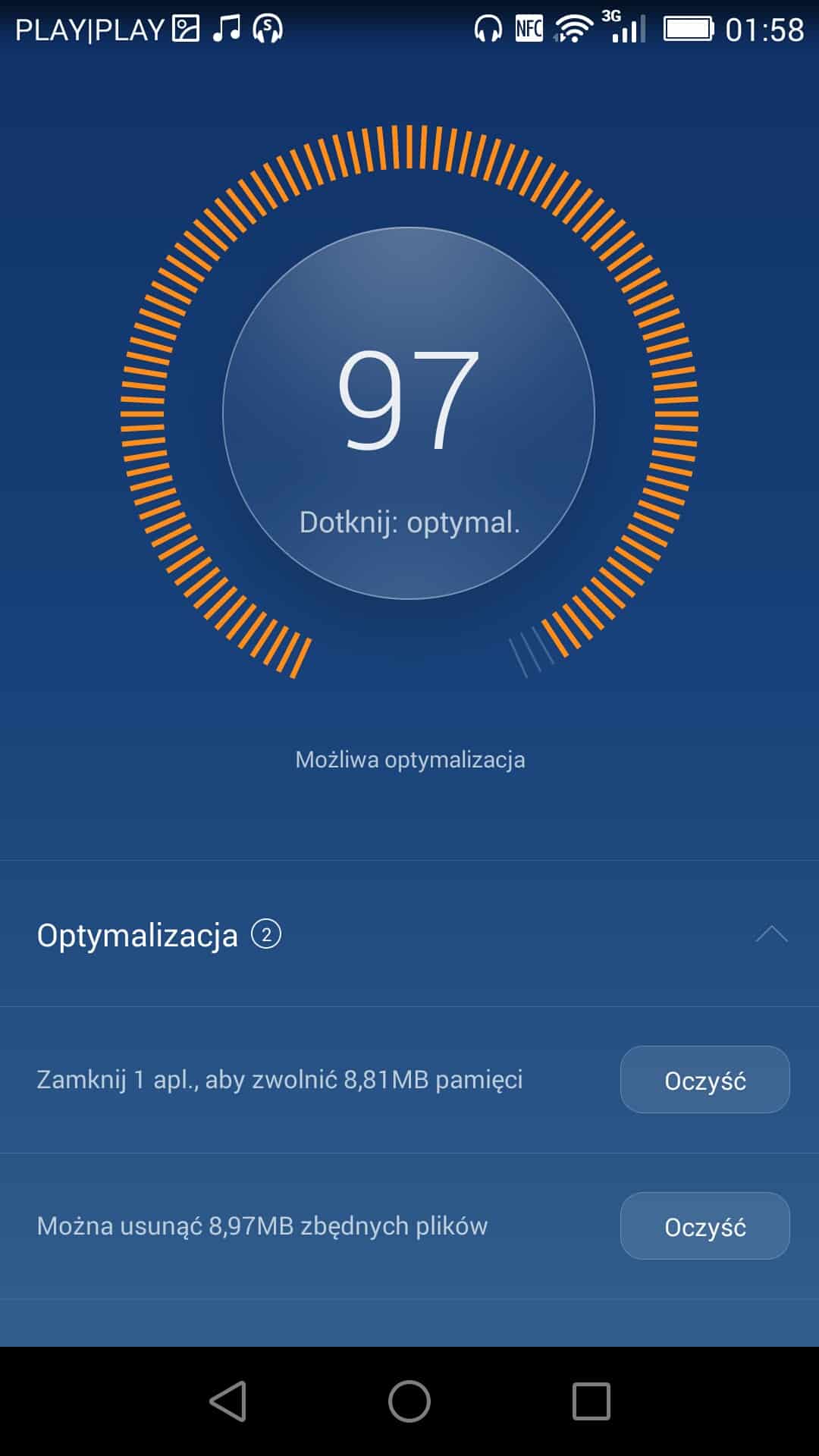Clean 8,97MB of unneeded files

(704, 1226)
